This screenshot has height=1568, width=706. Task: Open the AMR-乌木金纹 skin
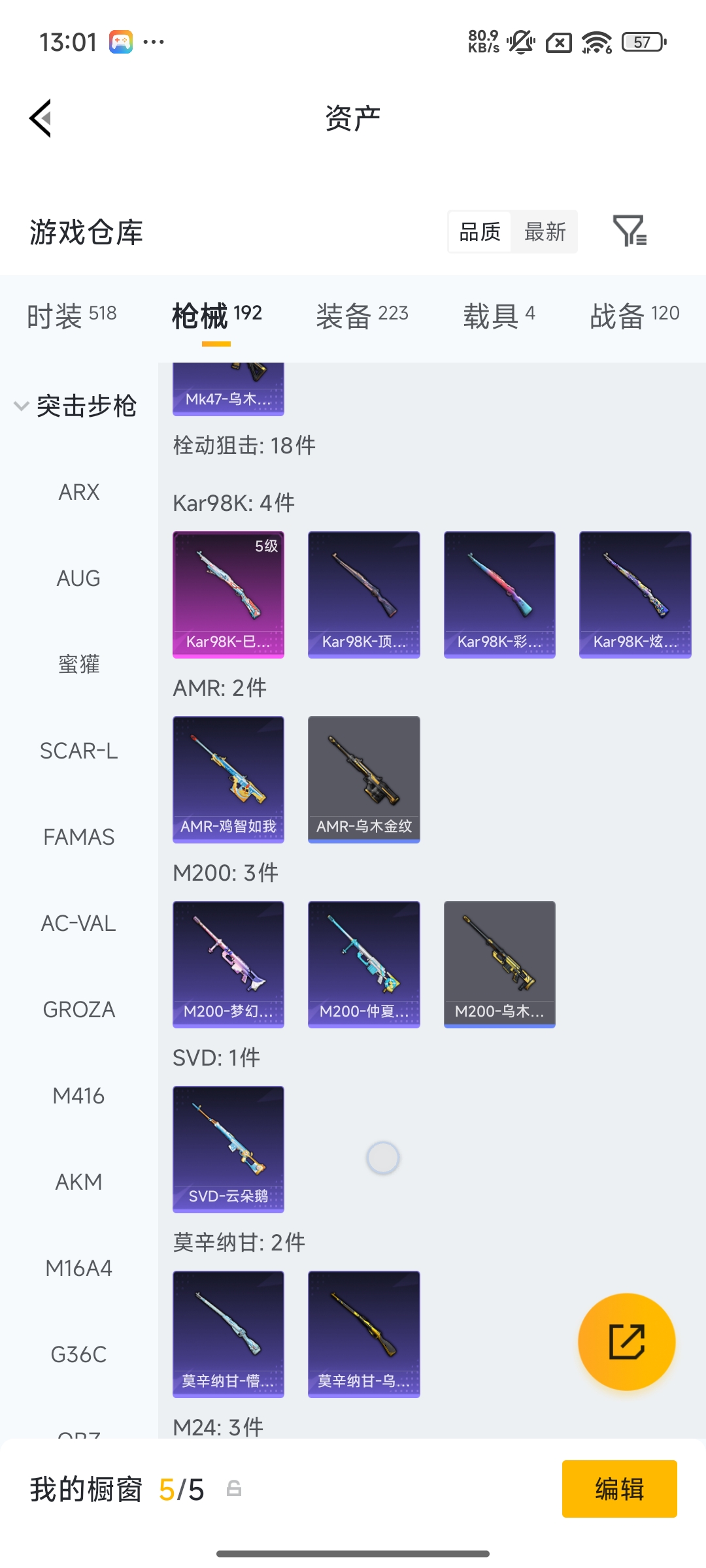363,779
